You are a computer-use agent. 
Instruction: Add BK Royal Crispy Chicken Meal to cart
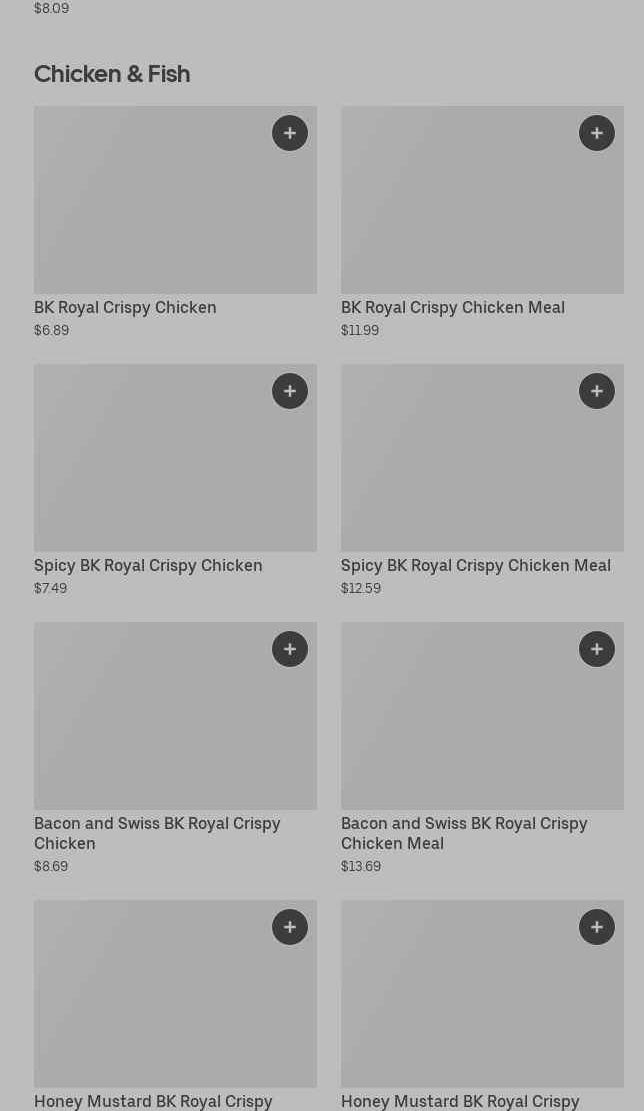coord(597,133)
